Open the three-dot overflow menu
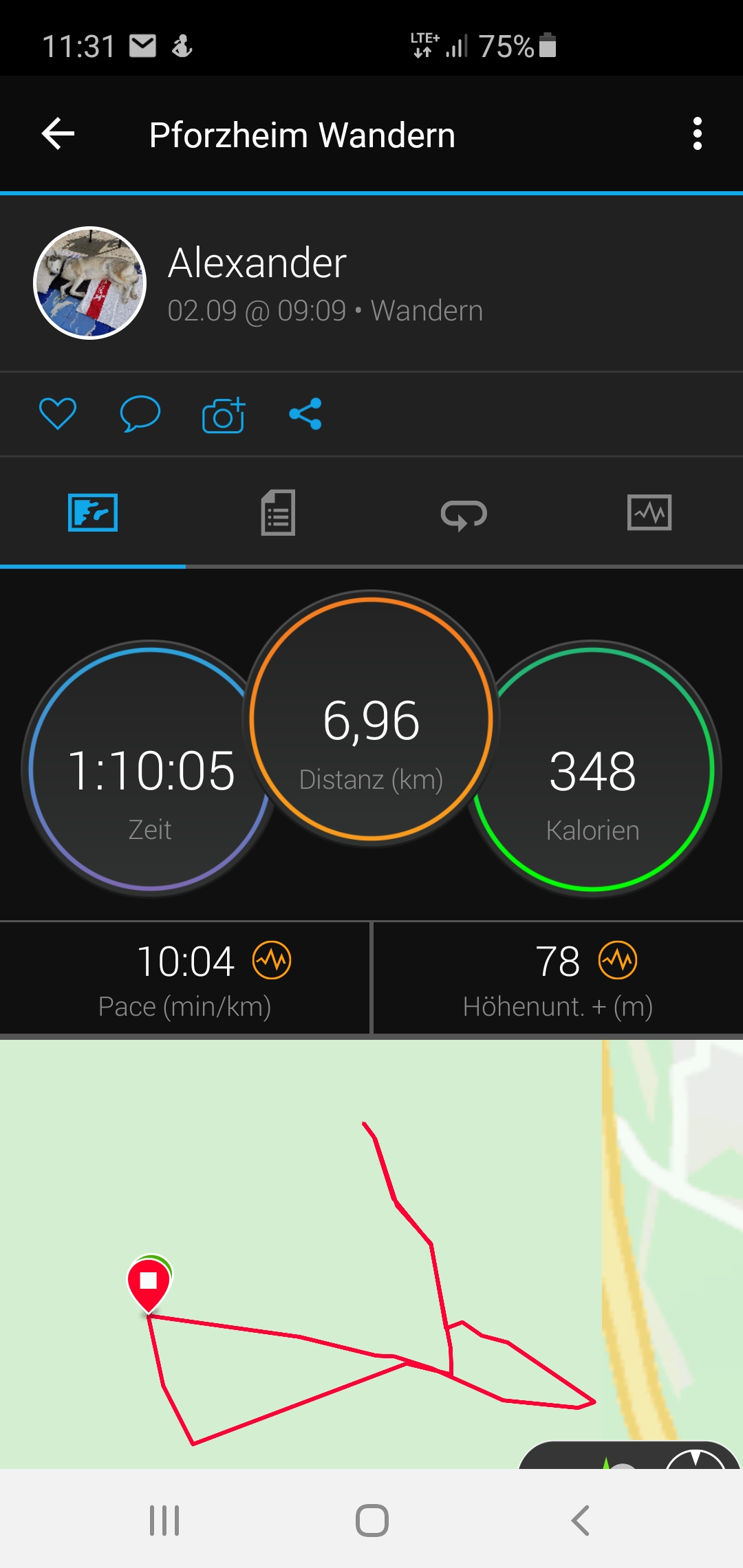 pyautogui.click(x=697, y=134)
